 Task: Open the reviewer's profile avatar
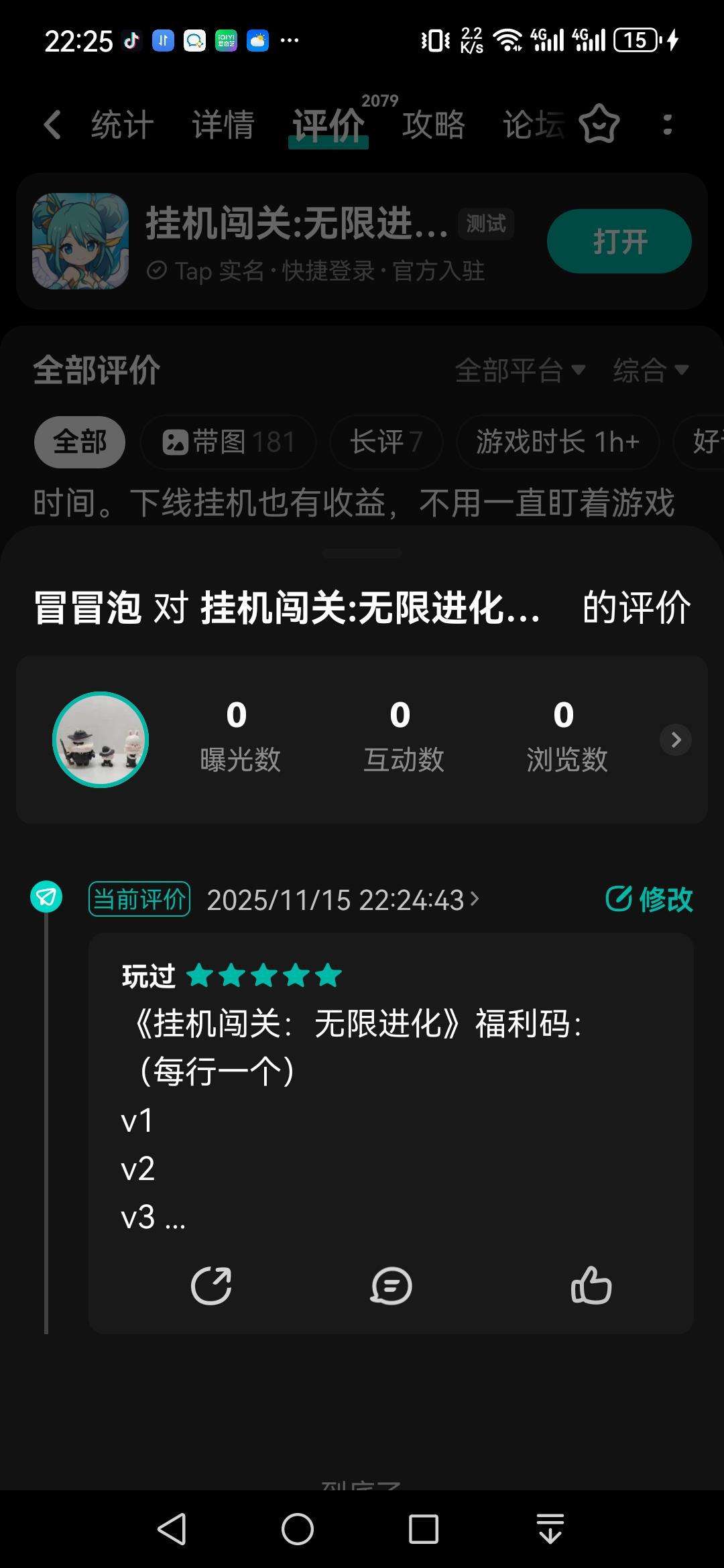101,740
